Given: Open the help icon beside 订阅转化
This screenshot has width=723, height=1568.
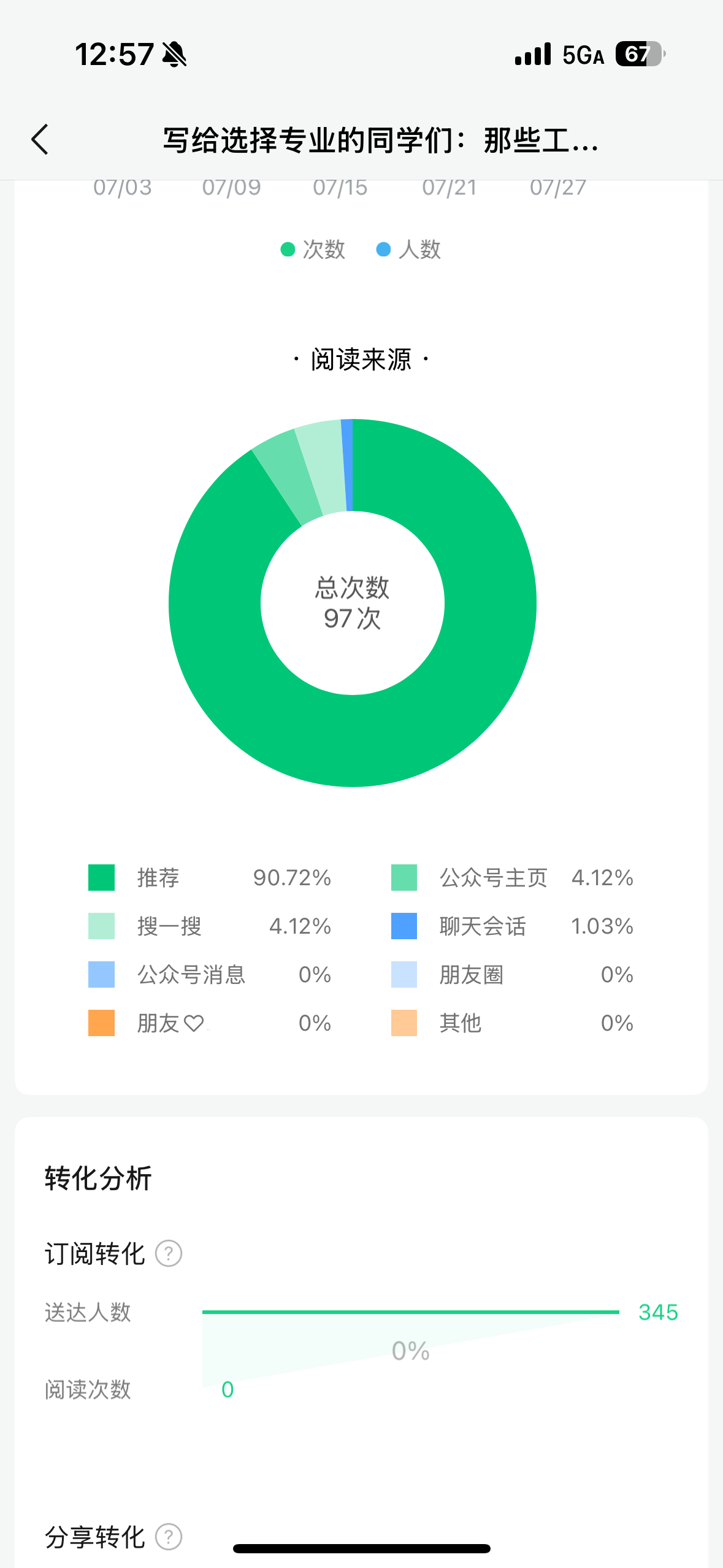Looking at the screenshot, I should click(169, 1253).
